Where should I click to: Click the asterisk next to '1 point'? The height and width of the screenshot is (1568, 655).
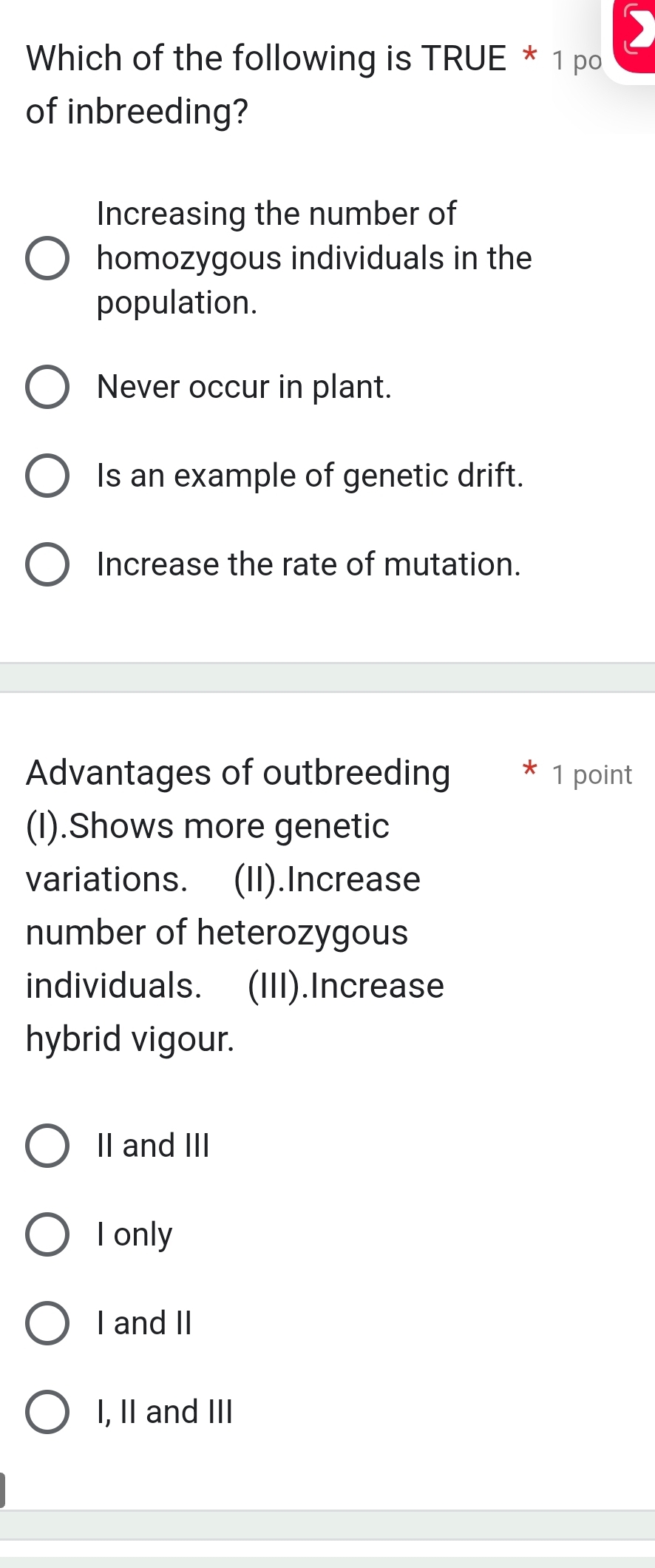[x=531, y=771]
